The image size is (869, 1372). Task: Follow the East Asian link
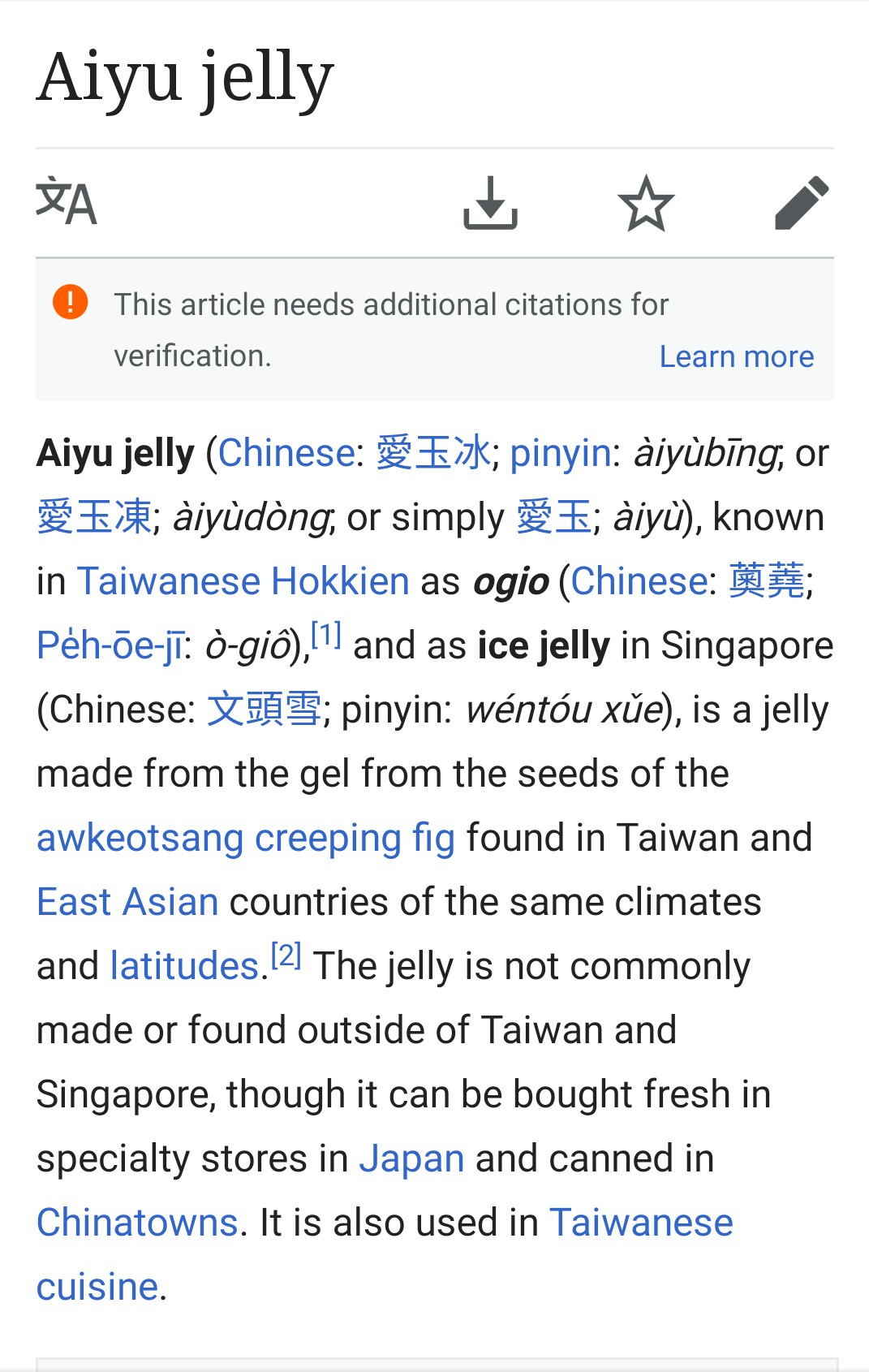[x=127, y=902]
